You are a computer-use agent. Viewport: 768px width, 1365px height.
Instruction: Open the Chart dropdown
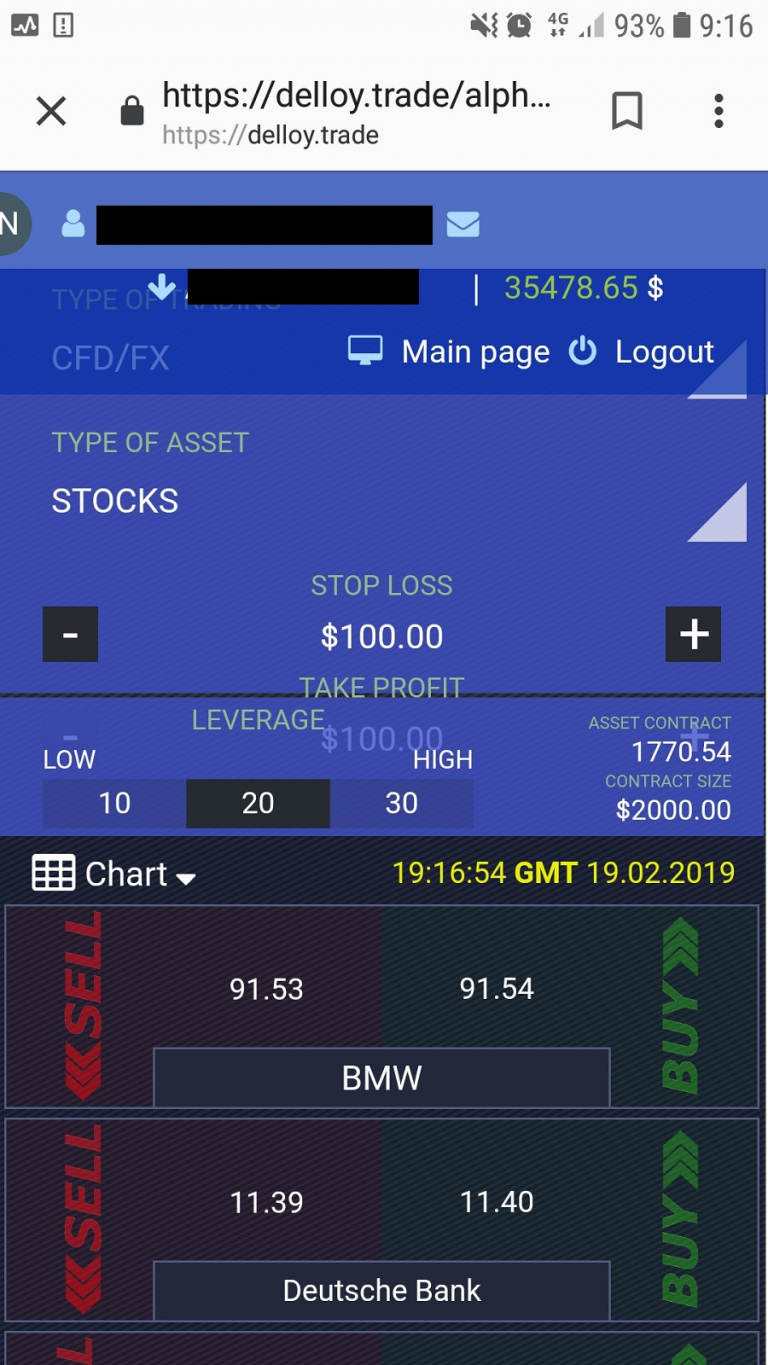tap(114, 873)
